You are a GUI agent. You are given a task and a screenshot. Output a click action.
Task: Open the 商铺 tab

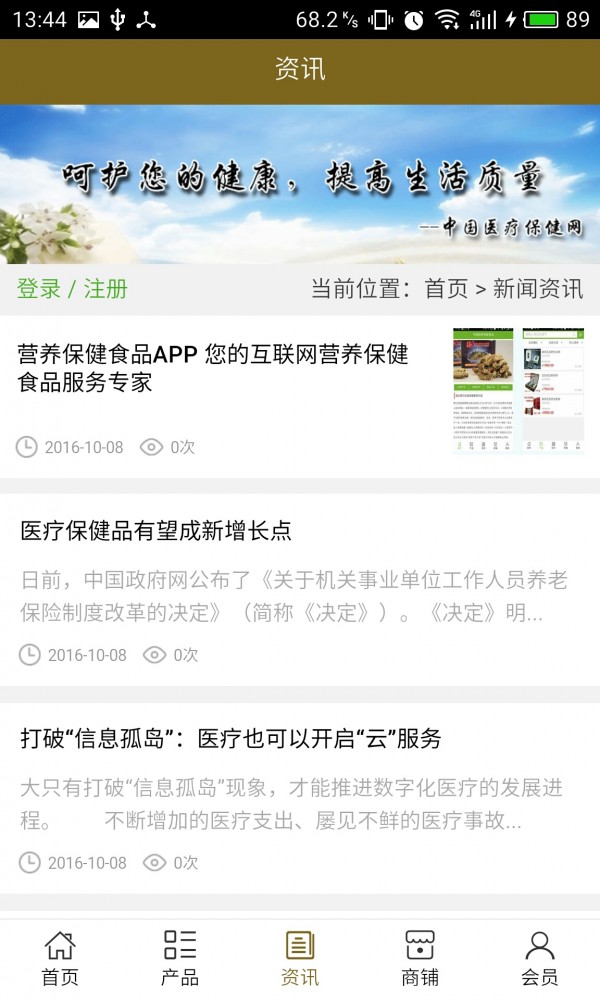point(420,958)
